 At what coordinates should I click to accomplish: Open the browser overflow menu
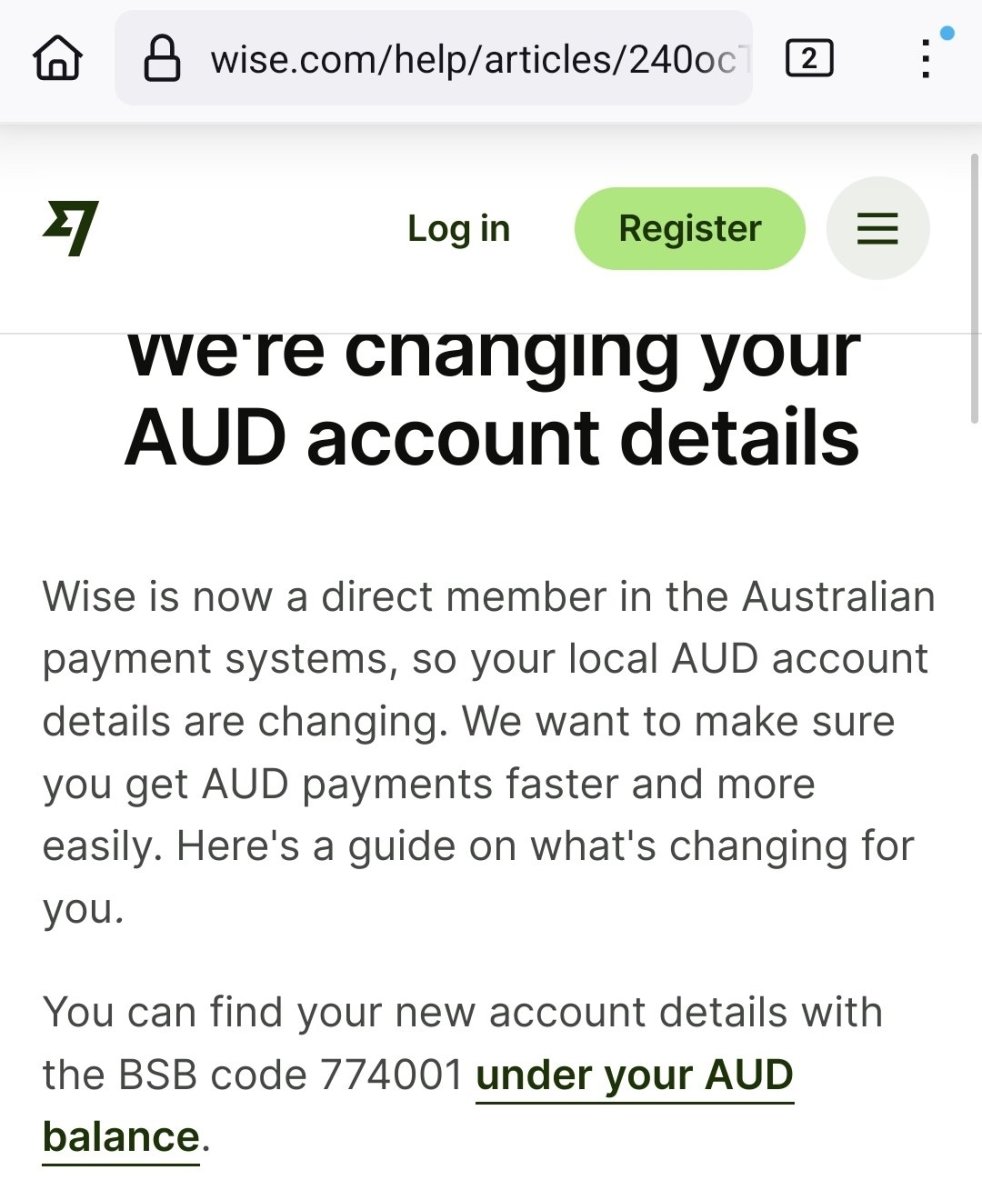coord(926,60)
